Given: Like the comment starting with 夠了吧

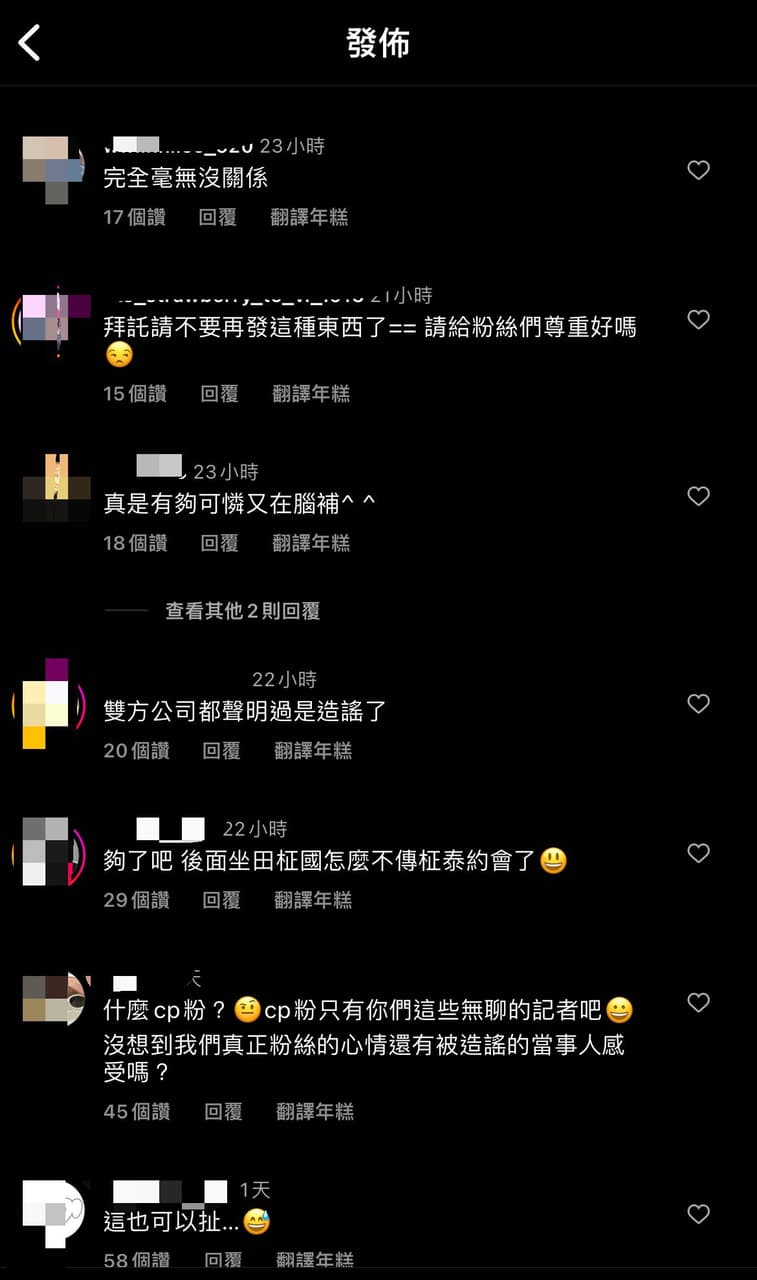Looking at the screenshot, I should (698, 853).
